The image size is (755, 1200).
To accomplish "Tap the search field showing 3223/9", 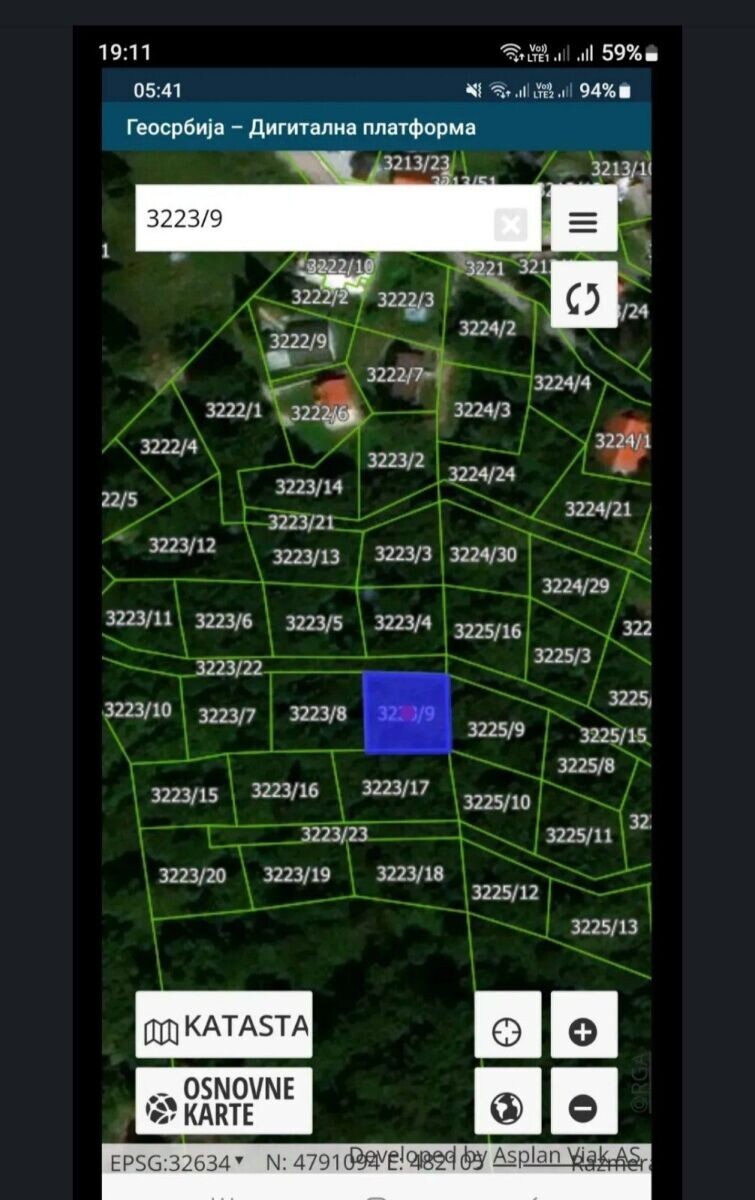I will pos(338,218).
